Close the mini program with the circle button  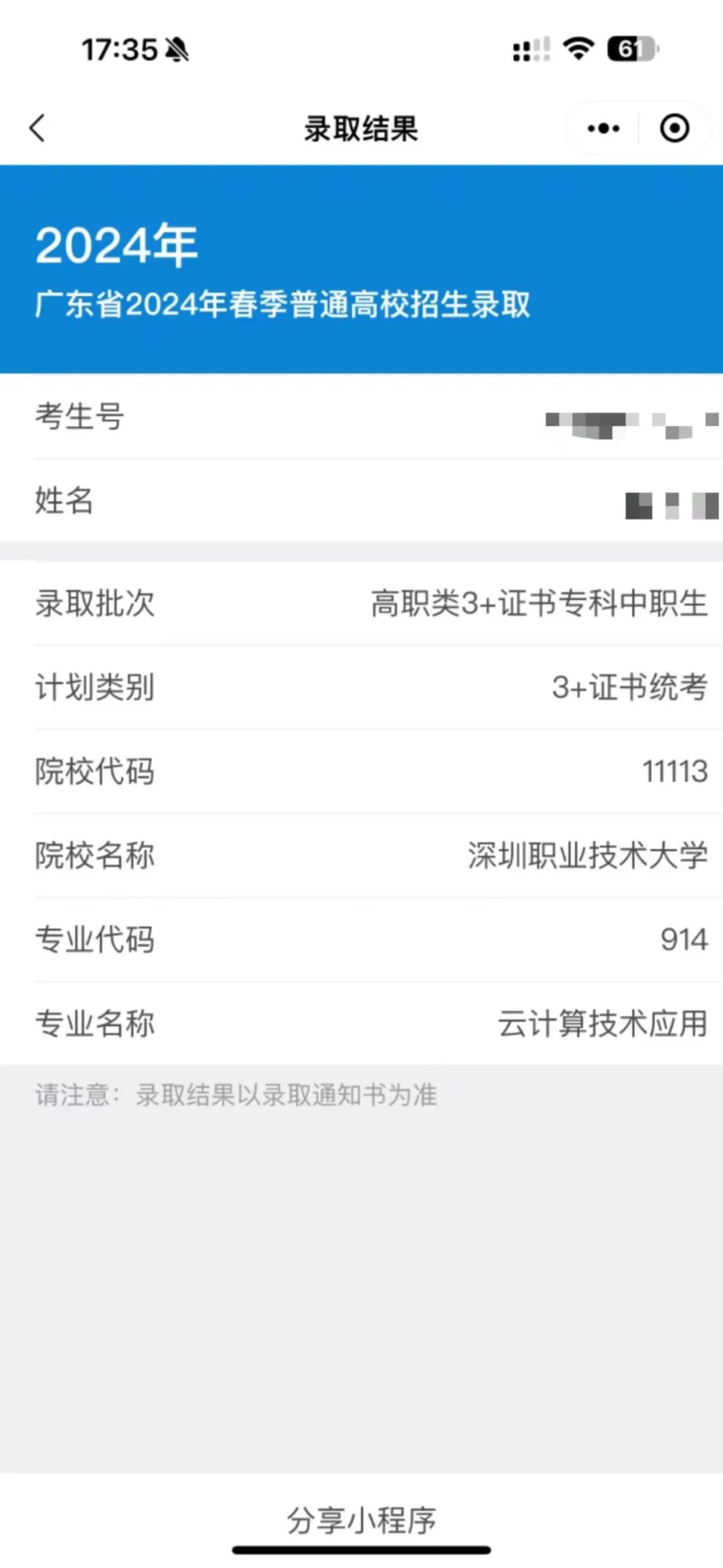[673, 128]
